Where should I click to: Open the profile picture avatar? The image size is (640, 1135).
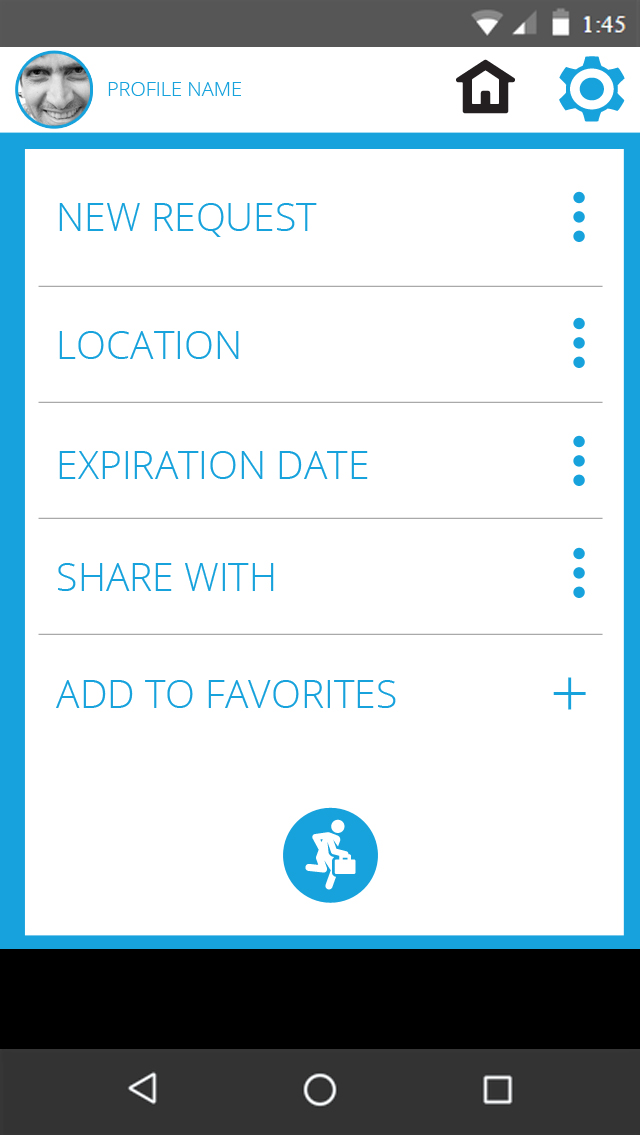54,90
